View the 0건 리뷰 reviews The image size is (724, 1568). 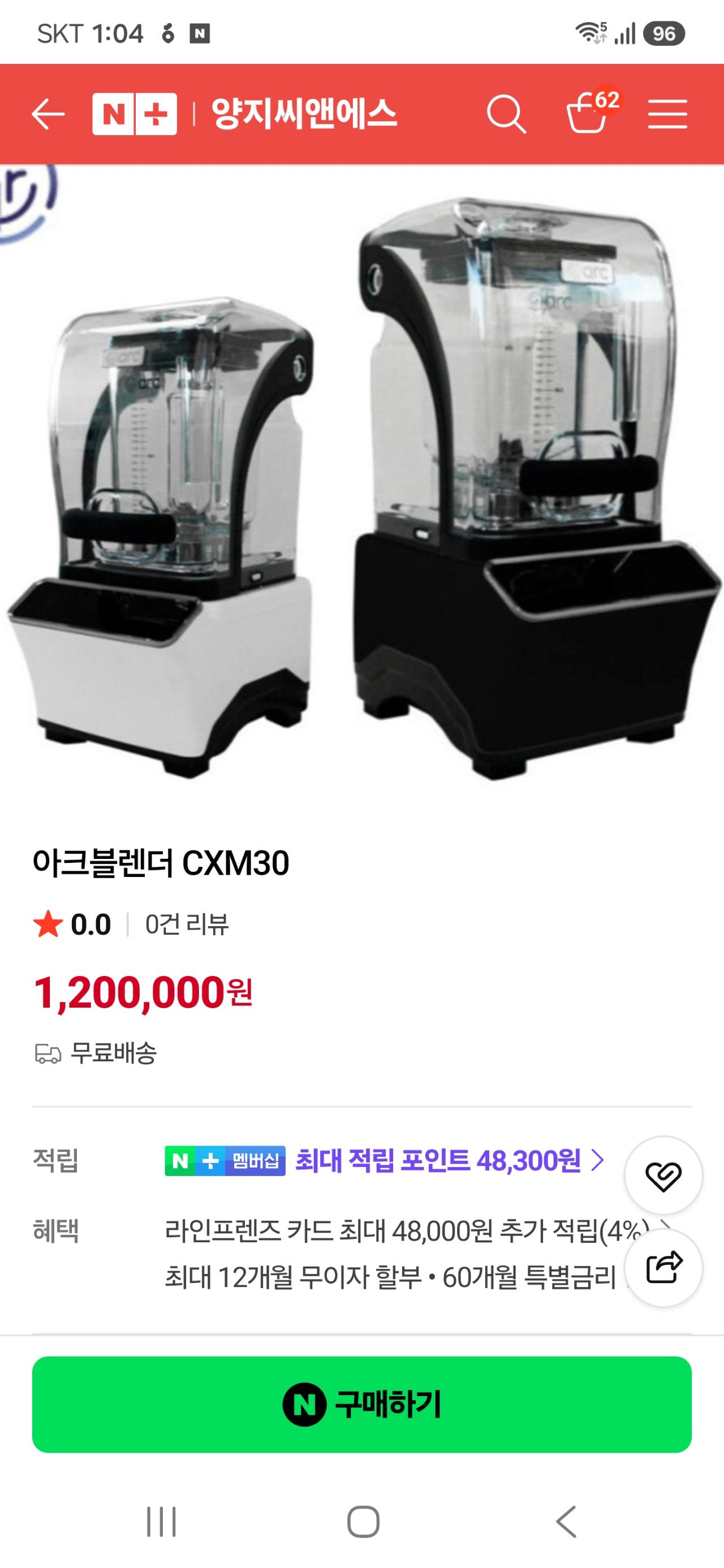[x=186, y=925]
